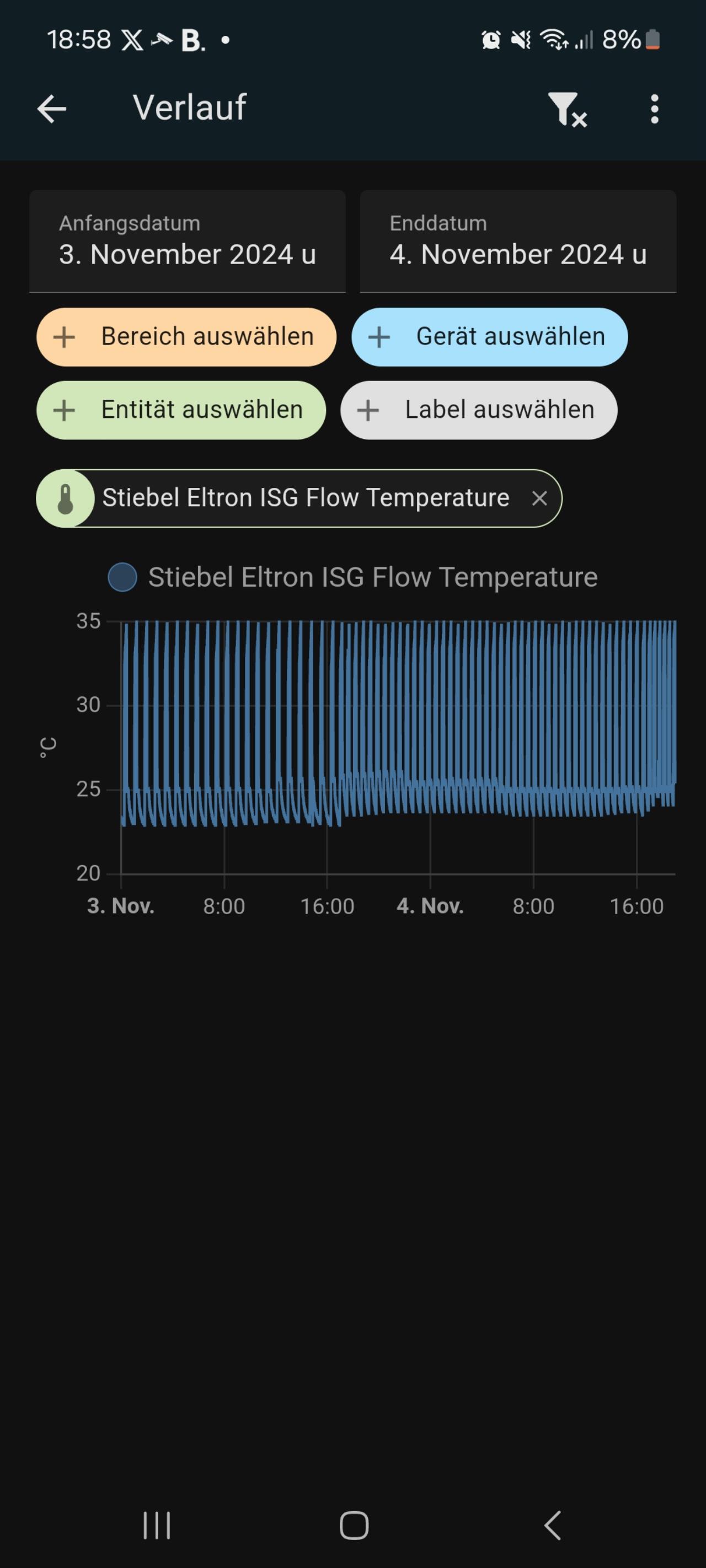Remove Stiebel Eltron ISG Flow Temperature chip
Image resolution: width=706 pixels, height=1568 pixels.
539,498
